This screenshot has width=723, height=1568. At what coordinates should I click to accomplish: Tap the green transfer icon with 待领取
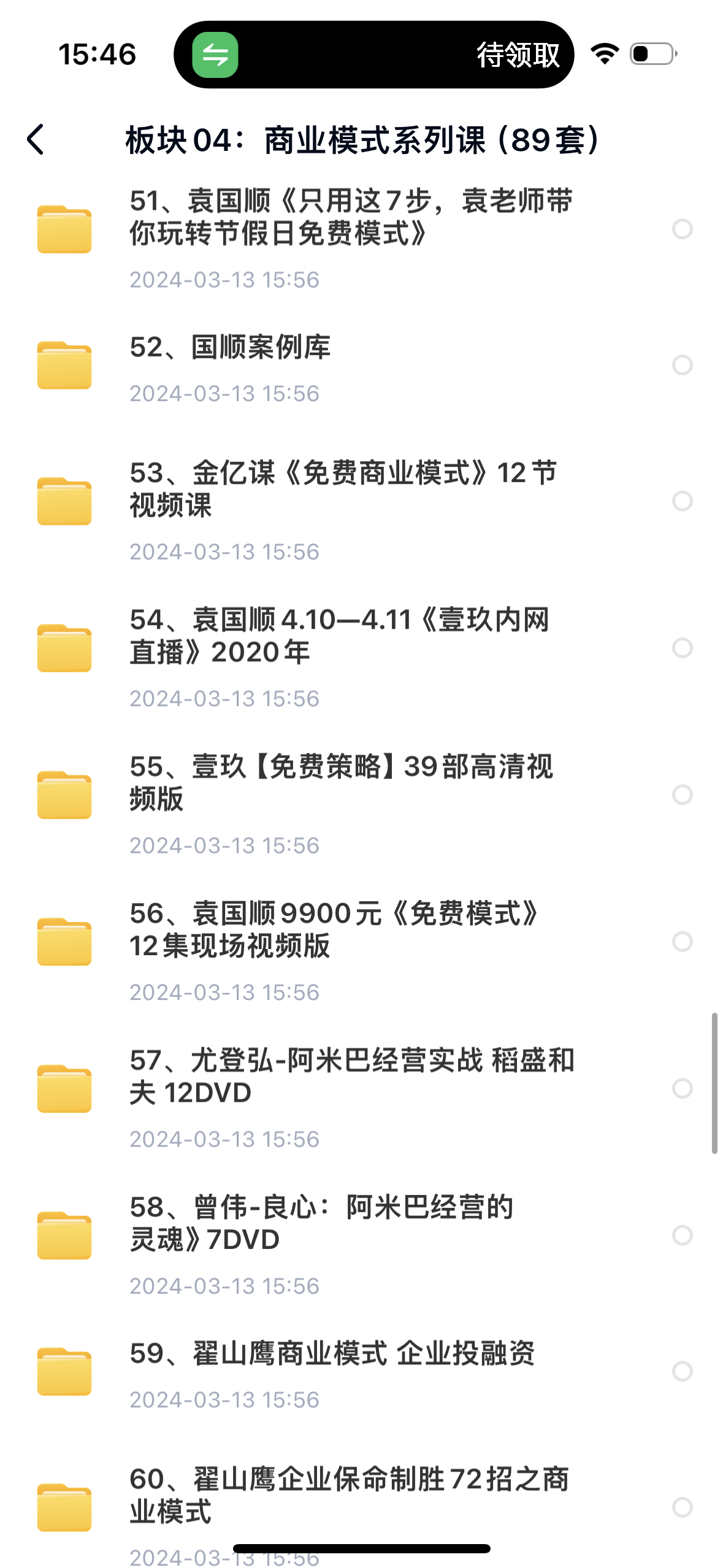tap(215, 55)
